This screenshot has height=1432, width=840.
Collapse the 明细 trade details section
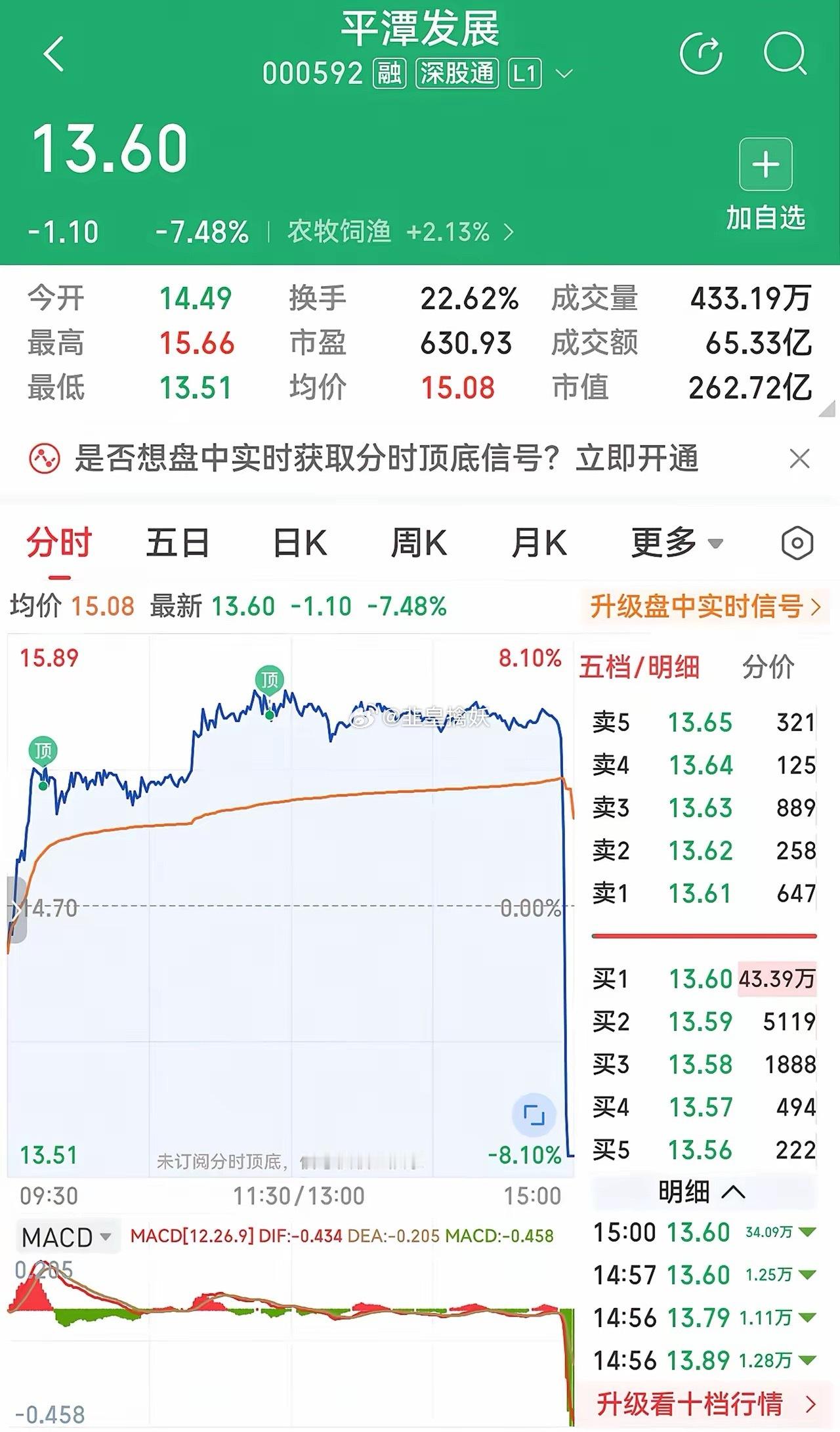point(702,1191)
